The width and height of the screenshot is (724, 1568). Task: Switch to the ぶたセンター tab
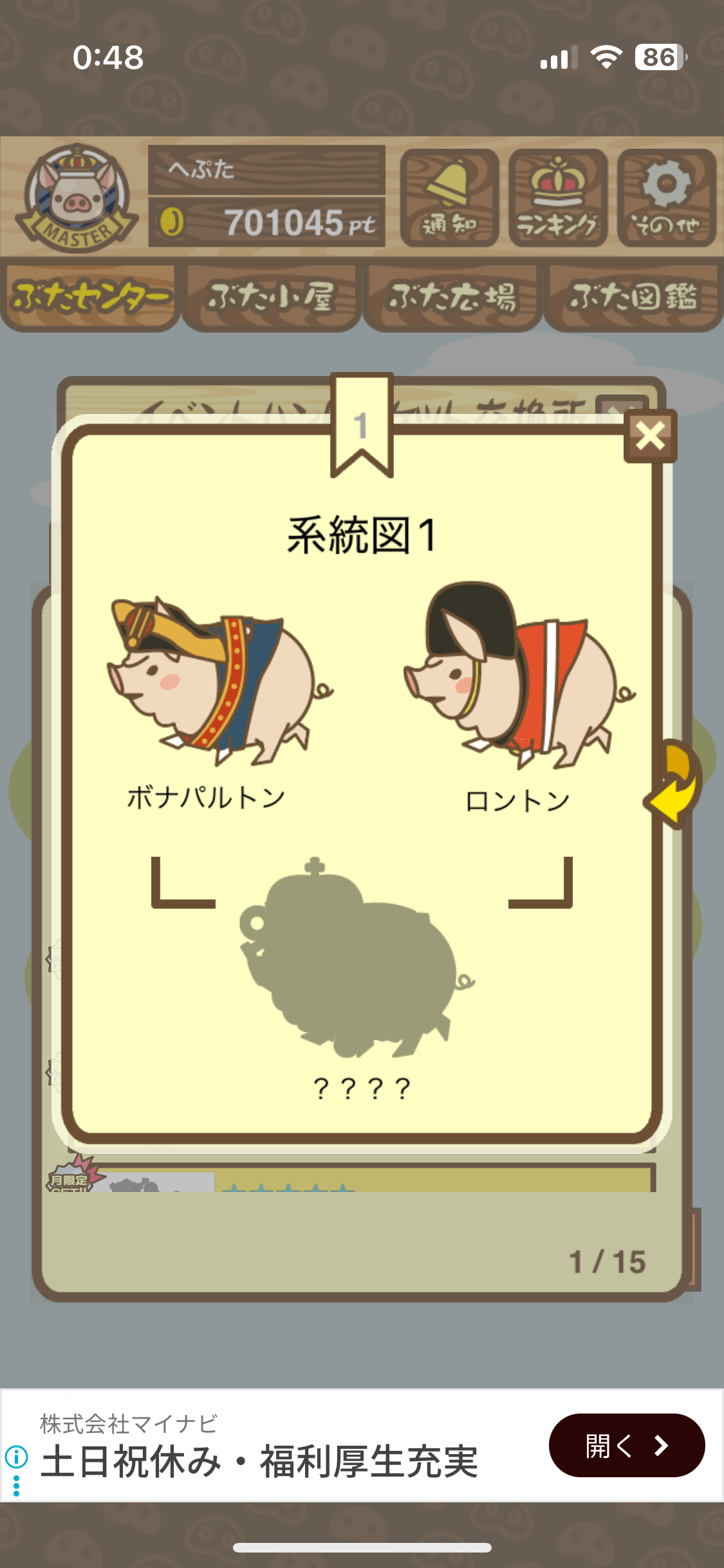point(90,297)
